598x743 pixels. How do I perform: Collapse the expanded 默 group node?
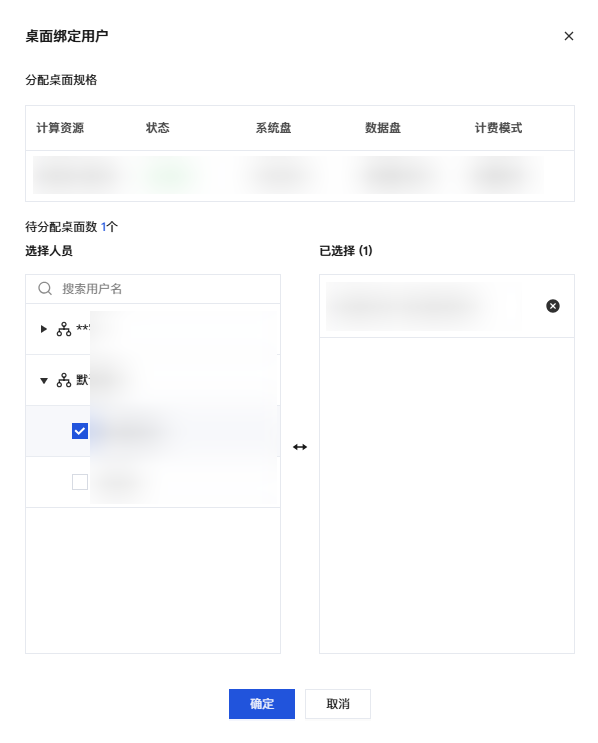coord(44,380)
